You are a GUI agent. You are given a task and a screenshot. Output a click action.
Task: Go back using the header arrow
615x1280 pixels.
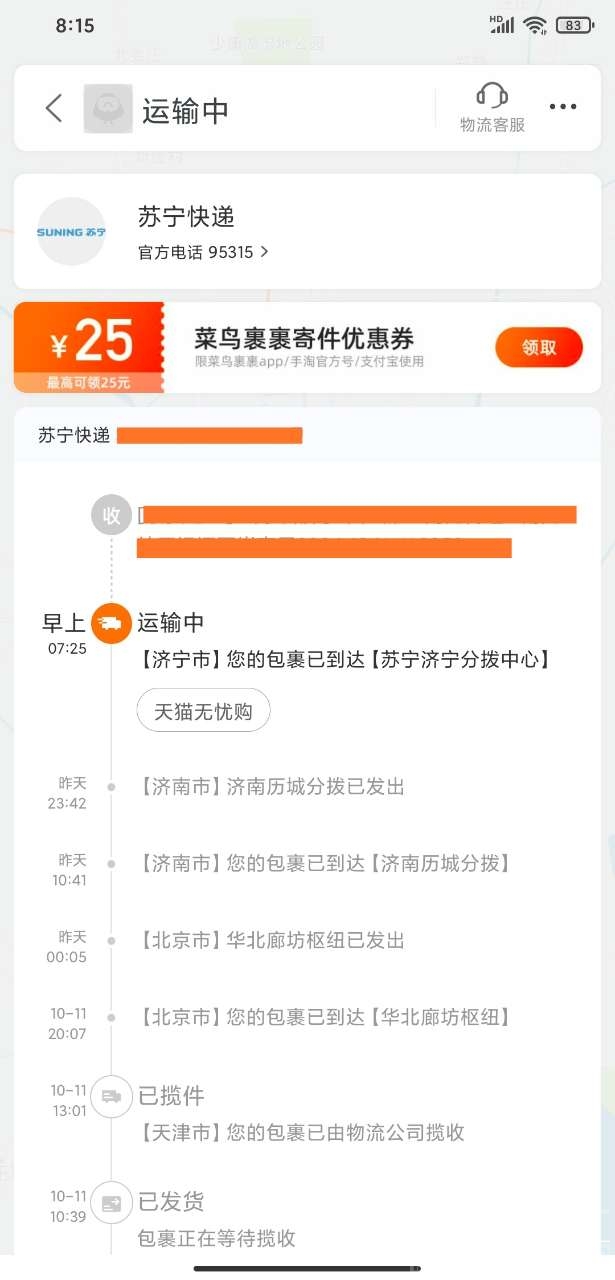(54, 108)
